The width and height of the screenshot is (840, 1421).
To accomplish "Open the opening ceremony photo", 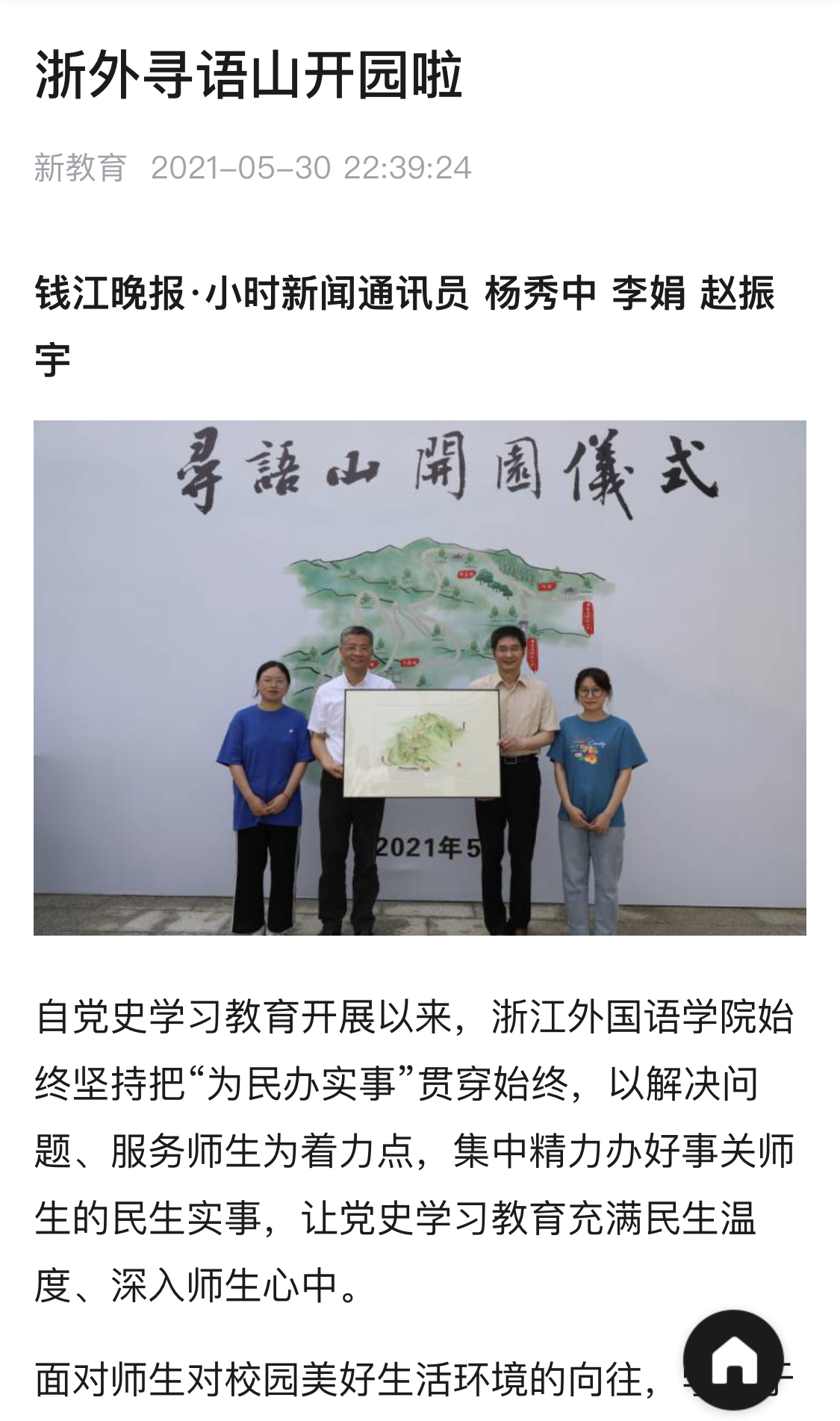I will (420, 677).
